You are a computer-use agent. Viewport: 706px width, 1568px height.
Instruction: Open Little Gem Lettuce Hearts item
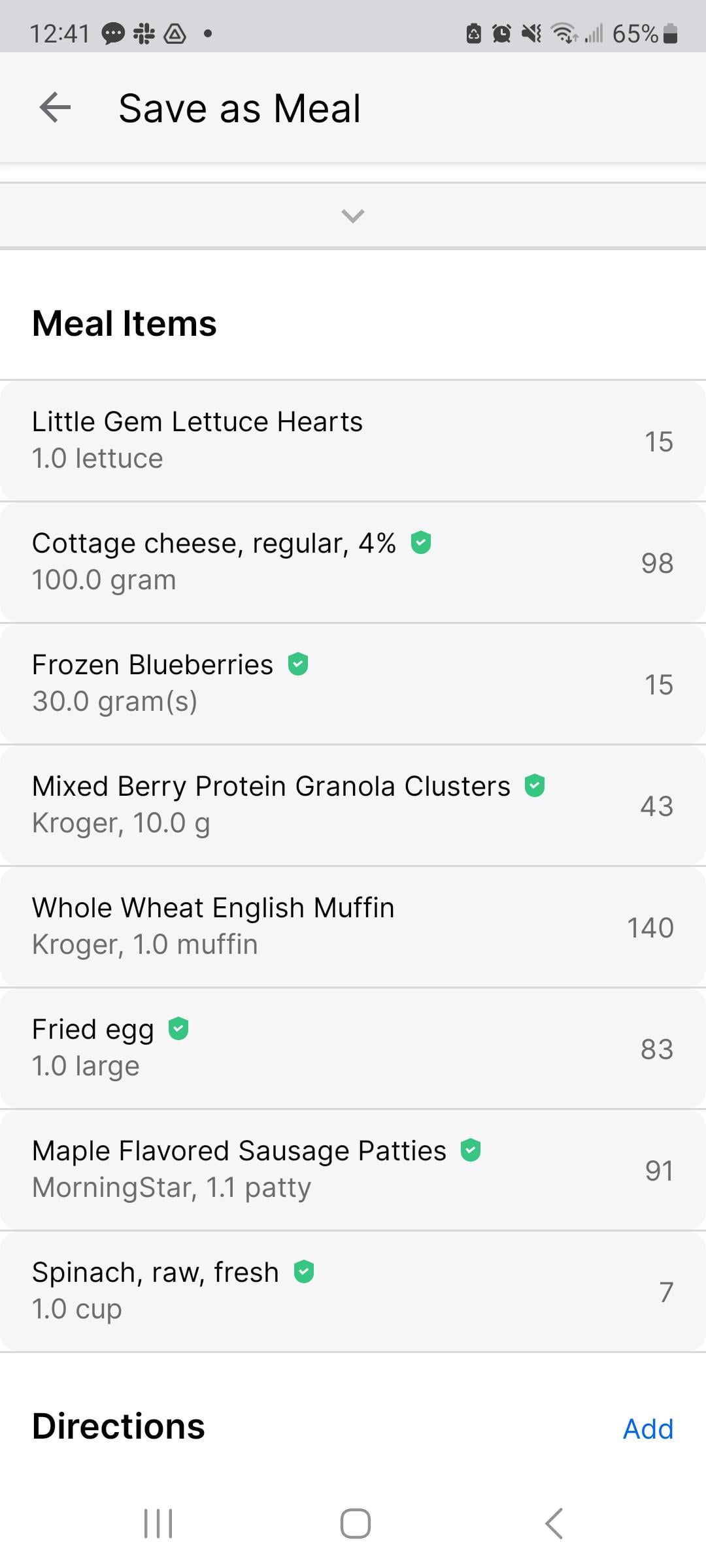click(353, 441)
